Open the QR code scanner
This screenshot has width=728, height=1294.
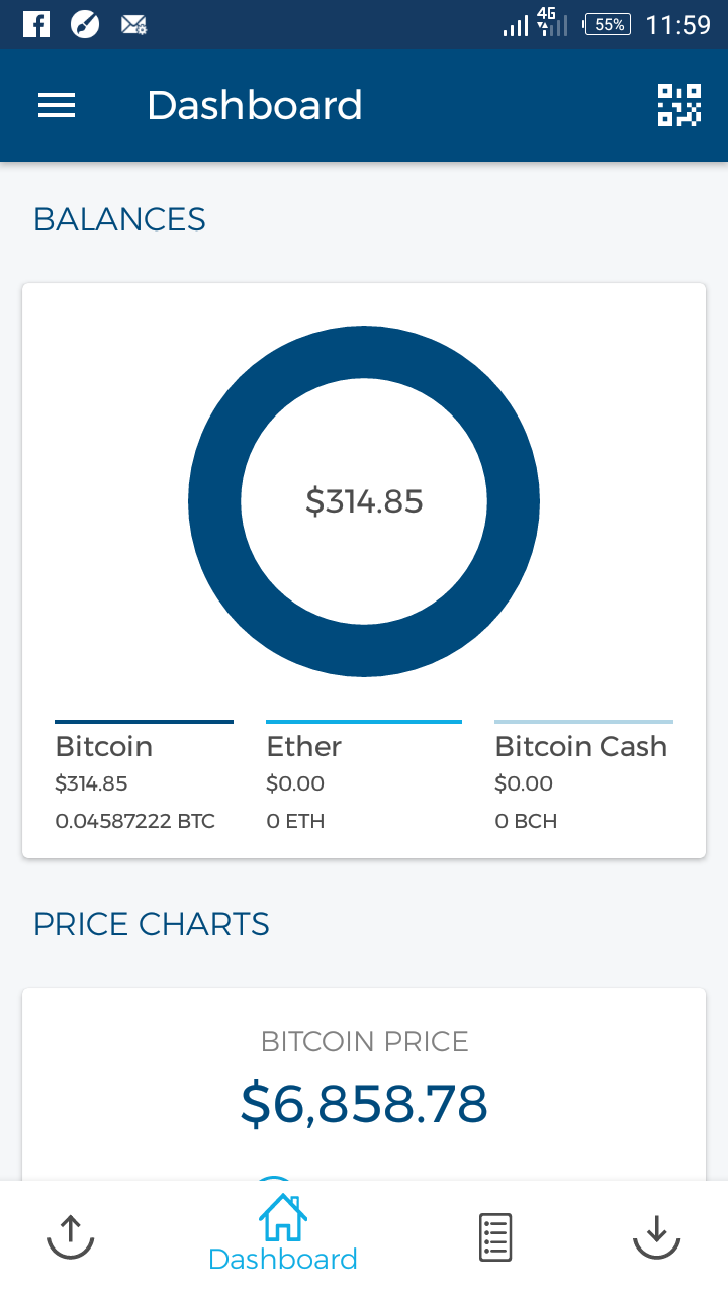coord(678,105)
